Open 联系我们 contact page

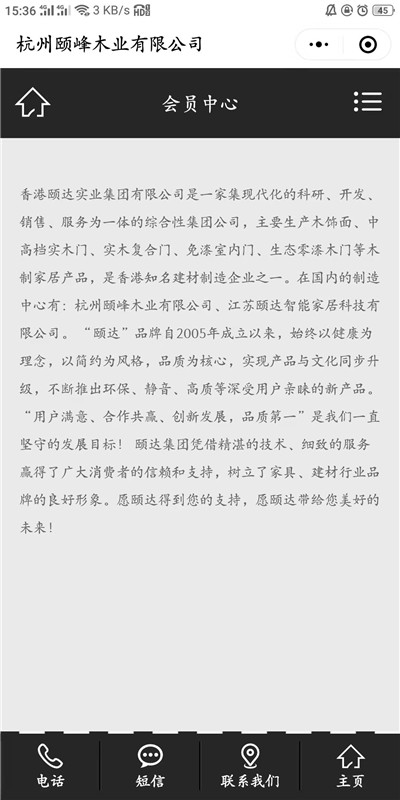coord(250,766)
